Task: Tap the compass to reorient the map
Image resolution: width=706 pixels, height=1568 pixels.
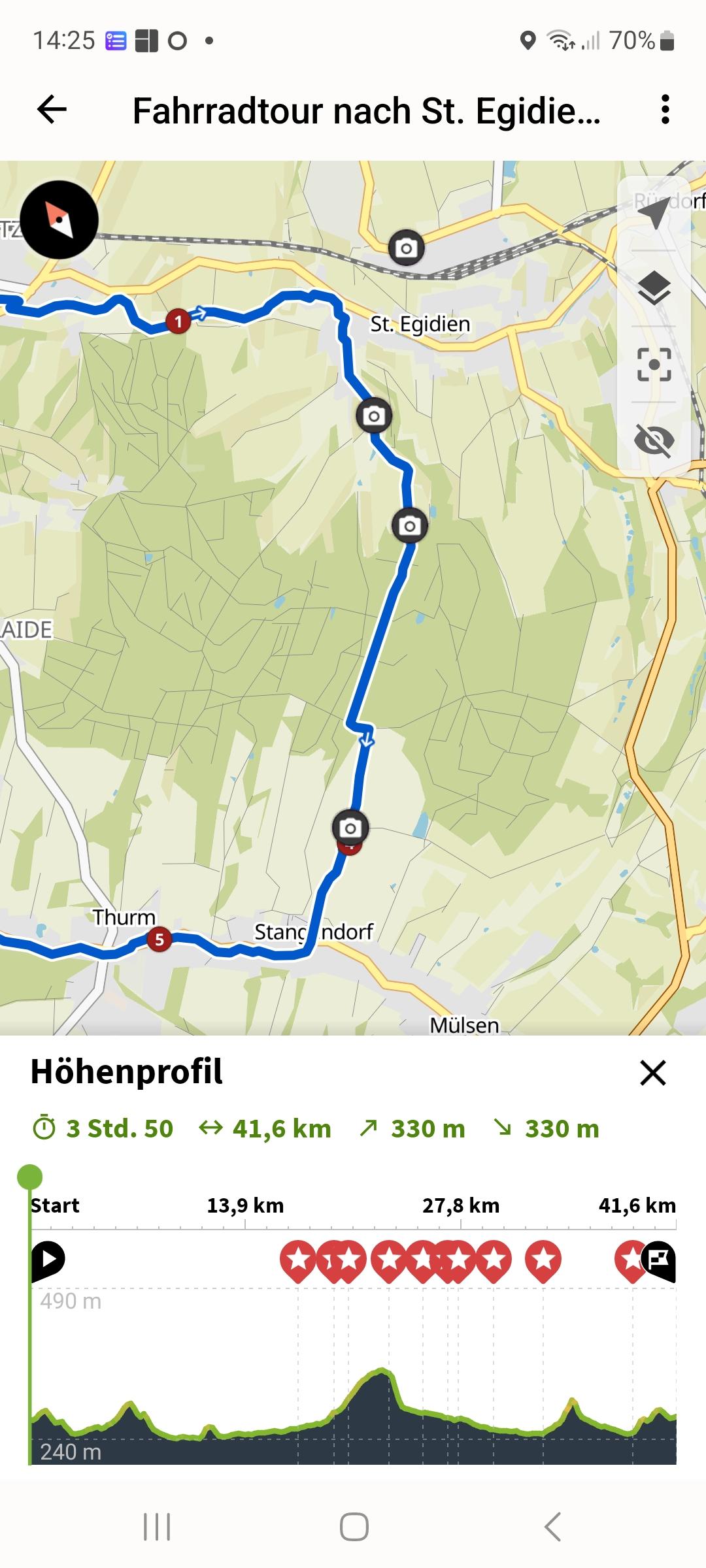Action: (x=59, y=220)
